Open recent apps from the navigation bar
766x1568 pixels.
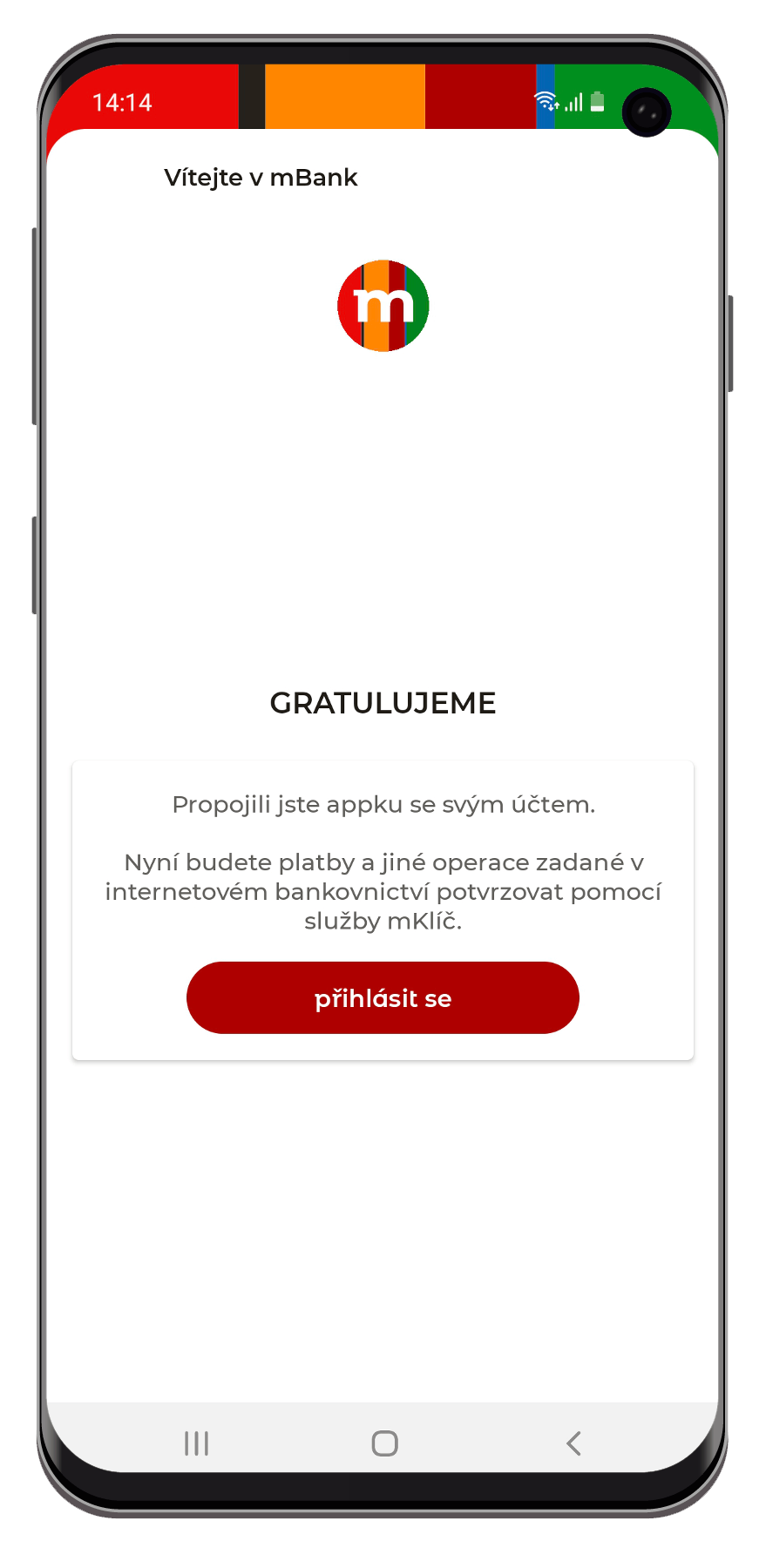tap(196, 1443)
